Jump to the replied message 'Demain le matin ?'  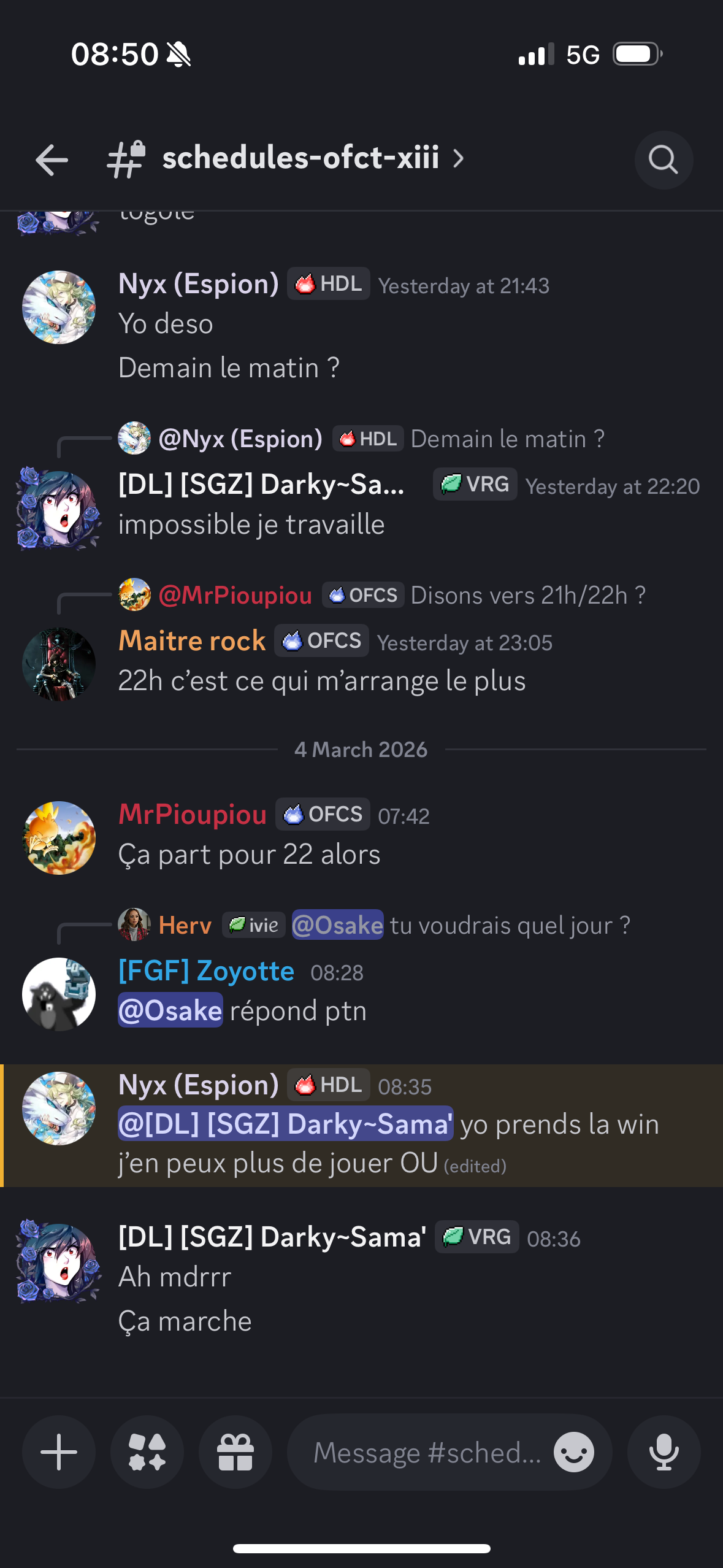click(x=507, y=439)
